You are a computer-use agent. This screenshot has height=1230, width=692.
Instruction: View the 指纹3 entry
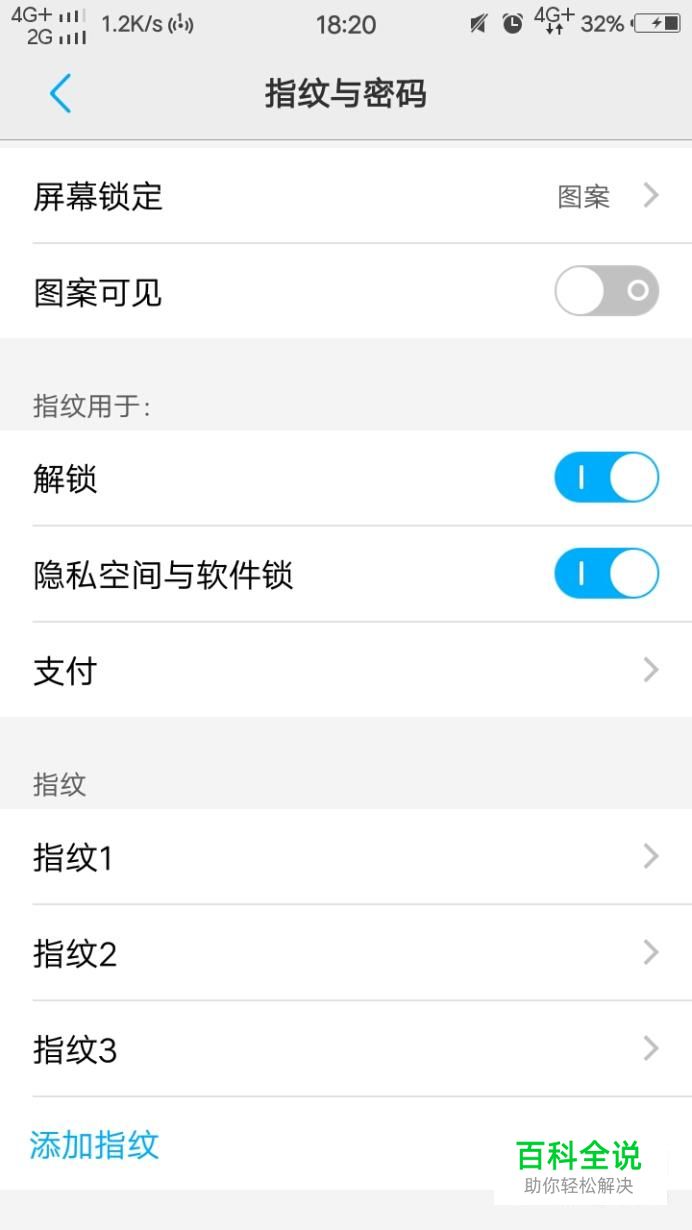(x=346, y=1049)
